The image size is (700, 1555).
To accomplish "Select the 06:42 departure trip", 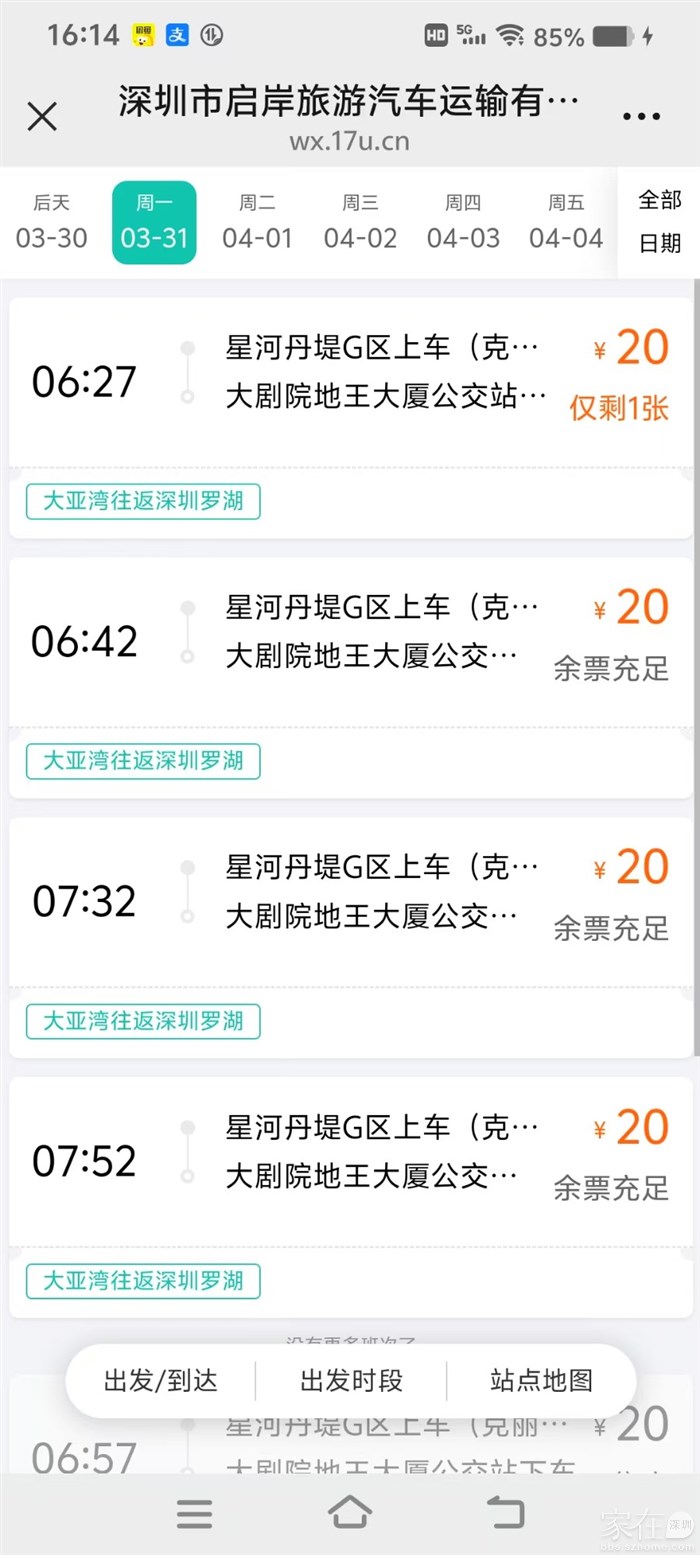I will (350, 642).
